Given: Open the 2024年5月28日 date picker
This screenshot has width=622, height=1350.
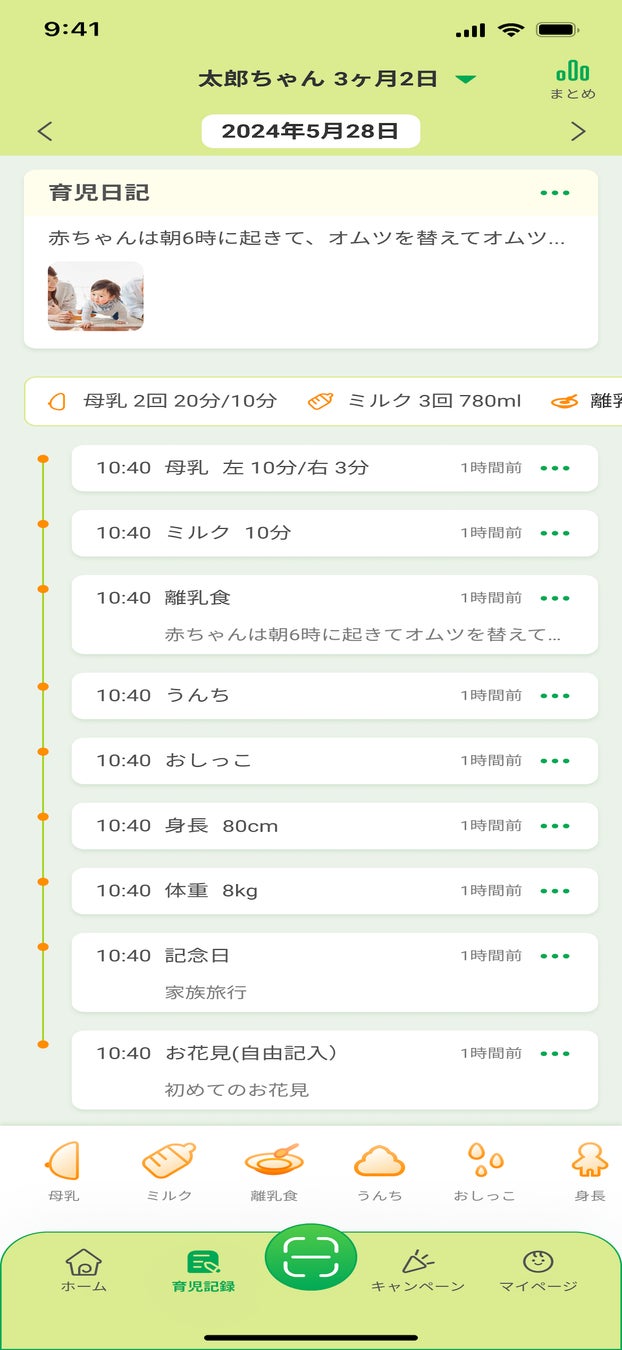Looking at the screenshot, I should point(310,131).
